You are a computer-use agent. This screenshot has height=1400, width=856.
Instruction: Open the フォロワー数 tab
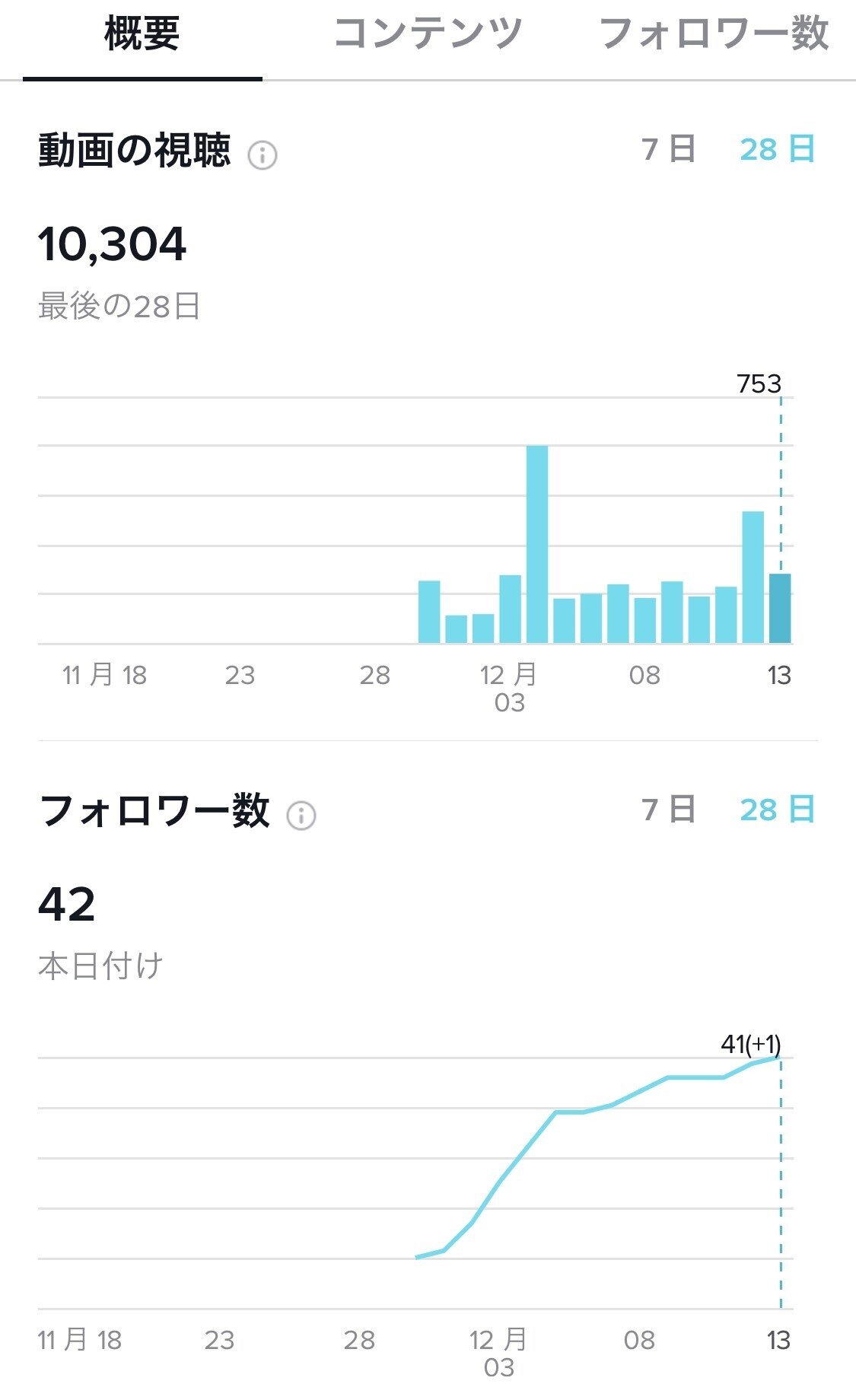pyautogui.click(x=714, y=33)
